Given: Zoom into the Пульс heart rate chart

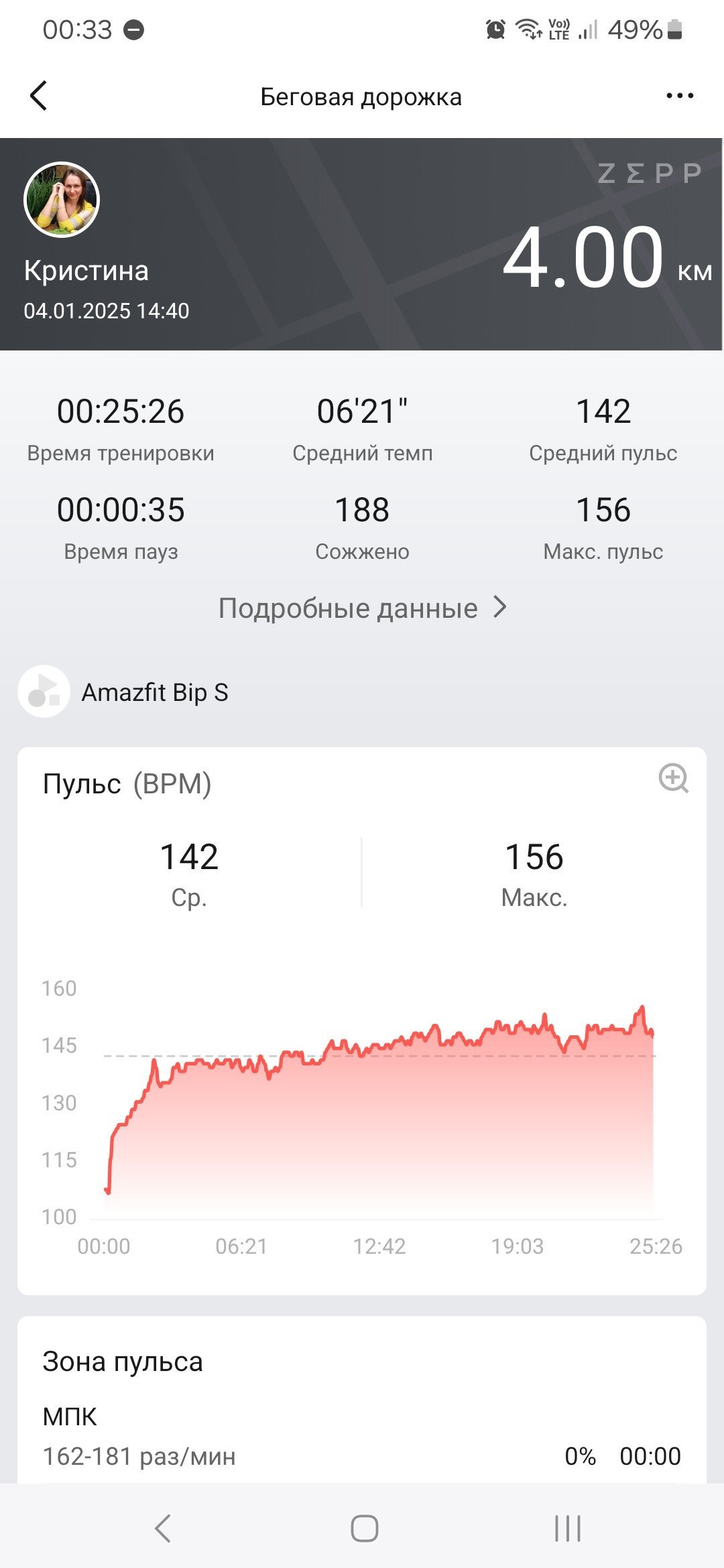Looking at the screenshot, I should tap(673, 778).
